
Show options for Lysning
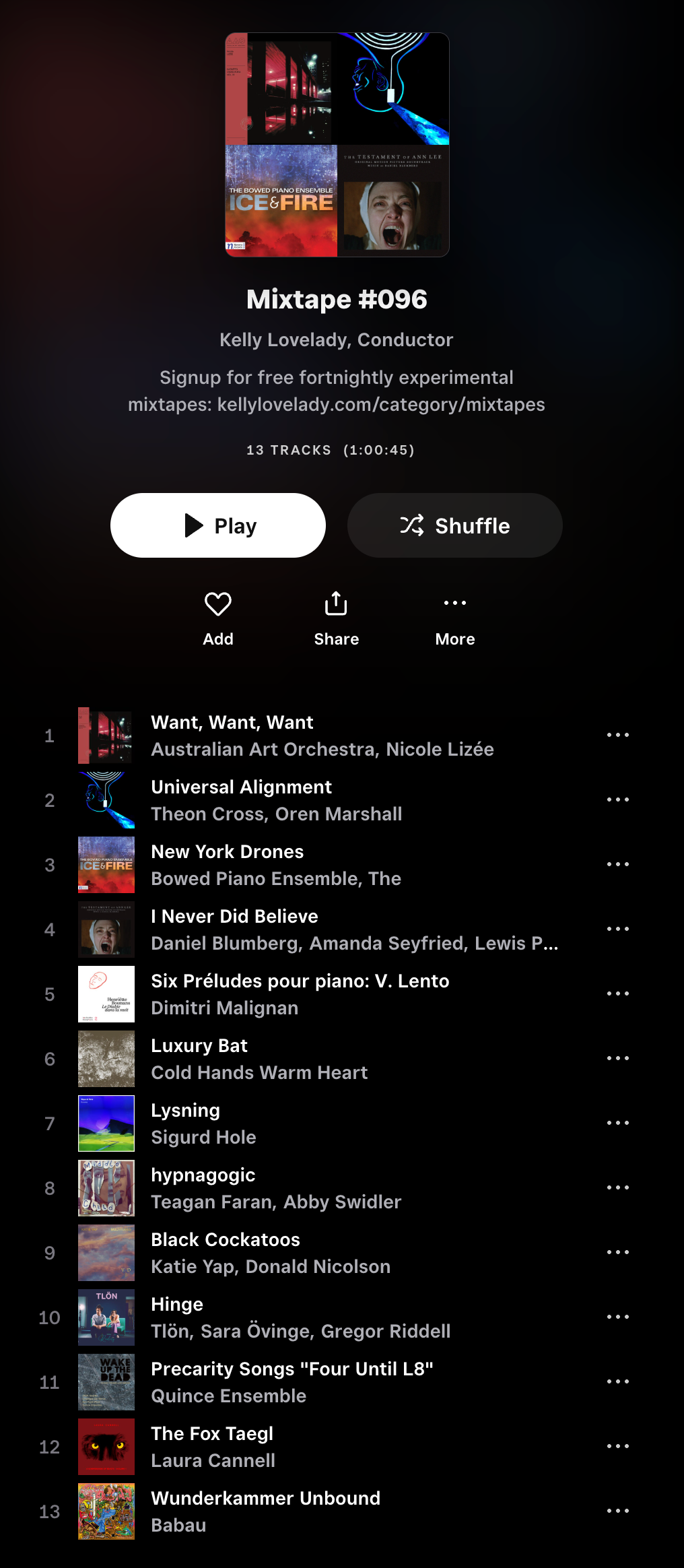coord(617,1123)
